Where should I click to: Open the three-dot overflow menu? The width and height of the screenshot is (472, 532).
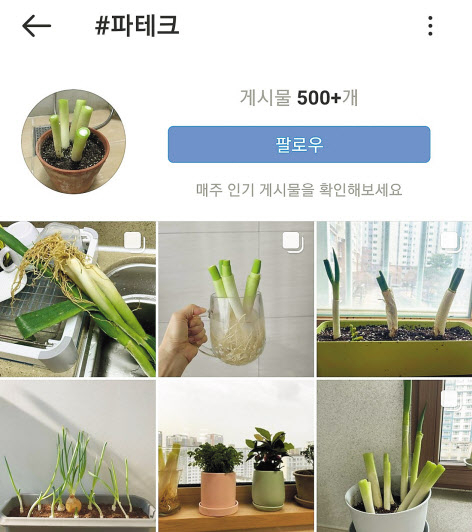430,26
